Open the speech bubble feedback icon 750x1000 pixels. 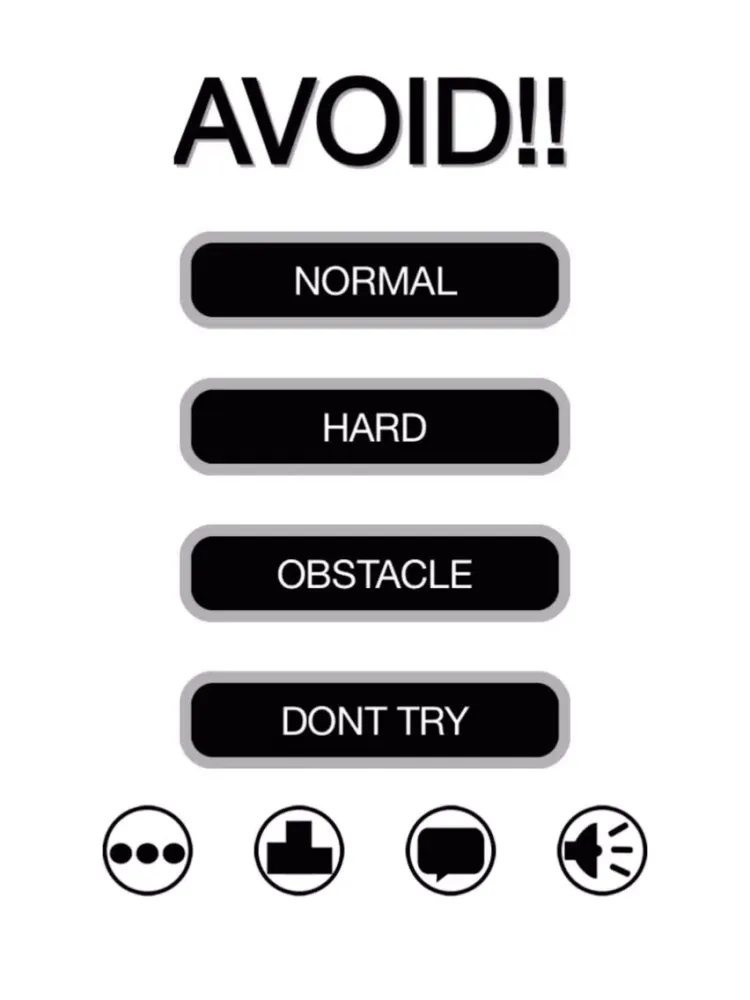pos(451,851)
